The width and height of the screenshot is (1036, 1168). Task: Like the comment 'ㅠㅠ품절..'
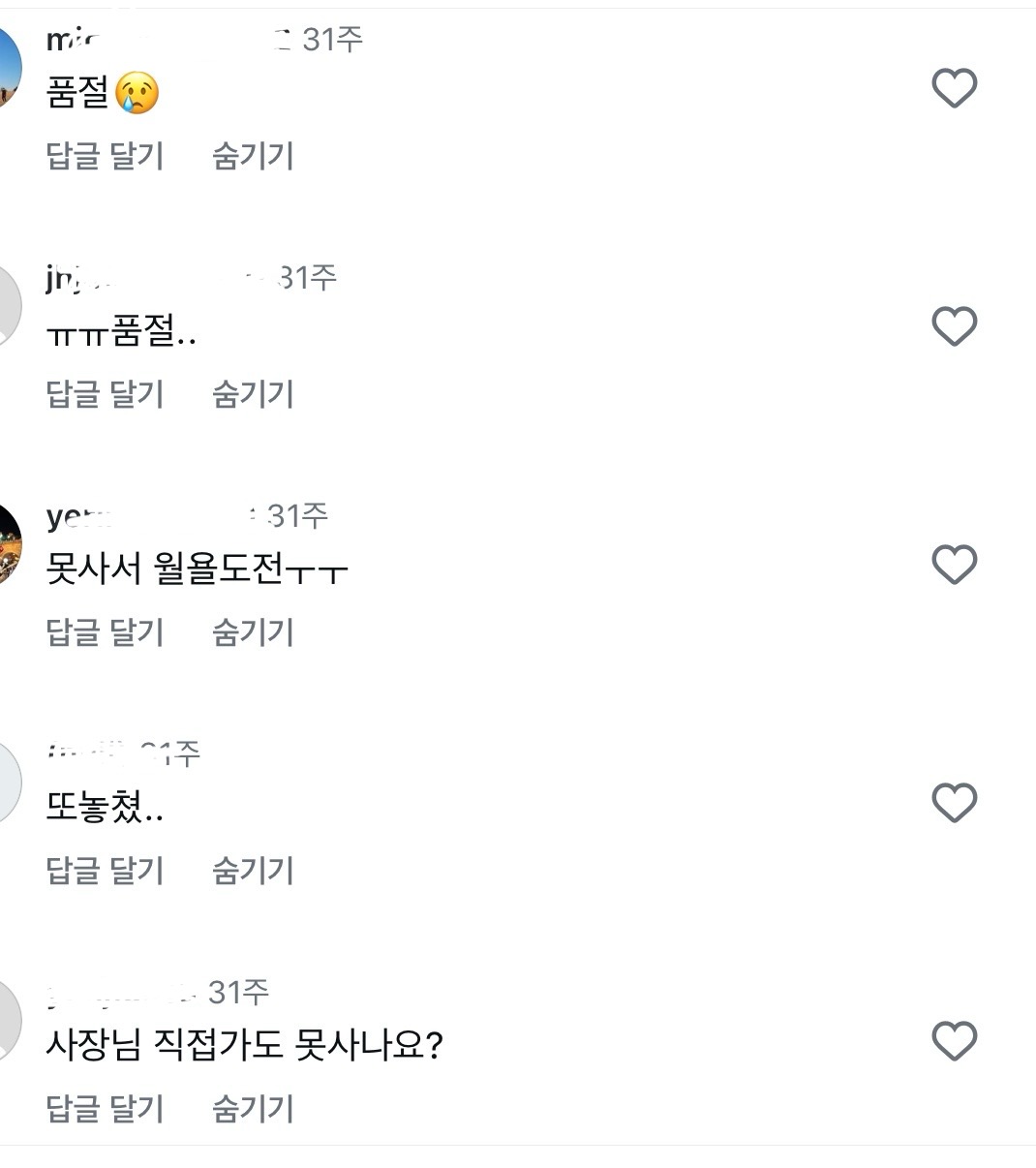pos(954,326)
